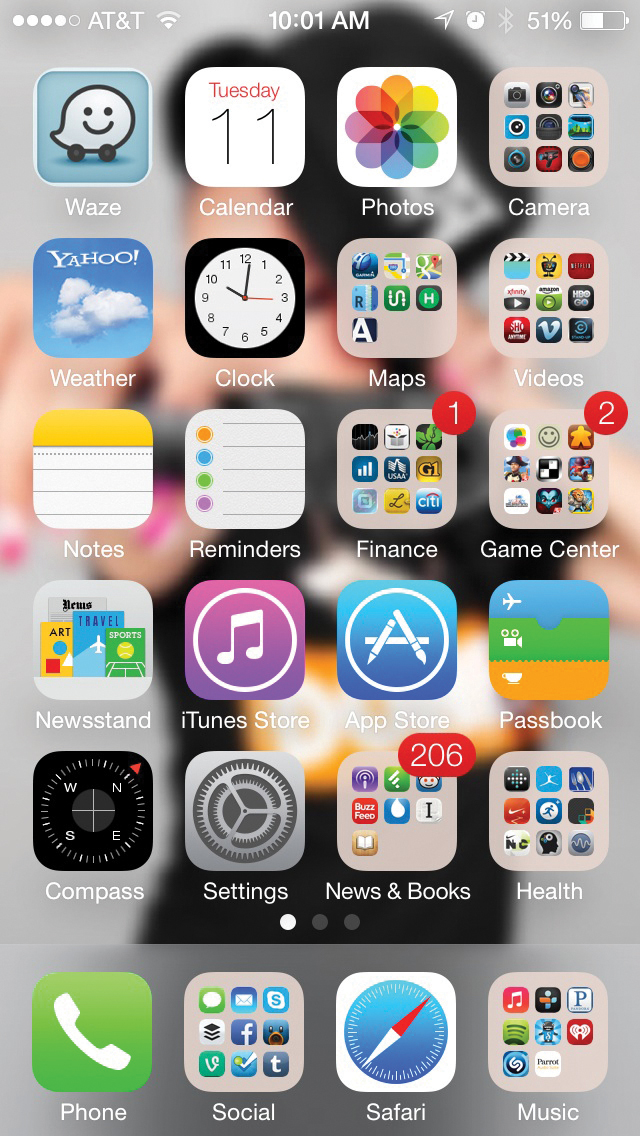Tap the Phone app in the dock
The width and height of the screenshot is (640, 1136).
click(93, 1032)
